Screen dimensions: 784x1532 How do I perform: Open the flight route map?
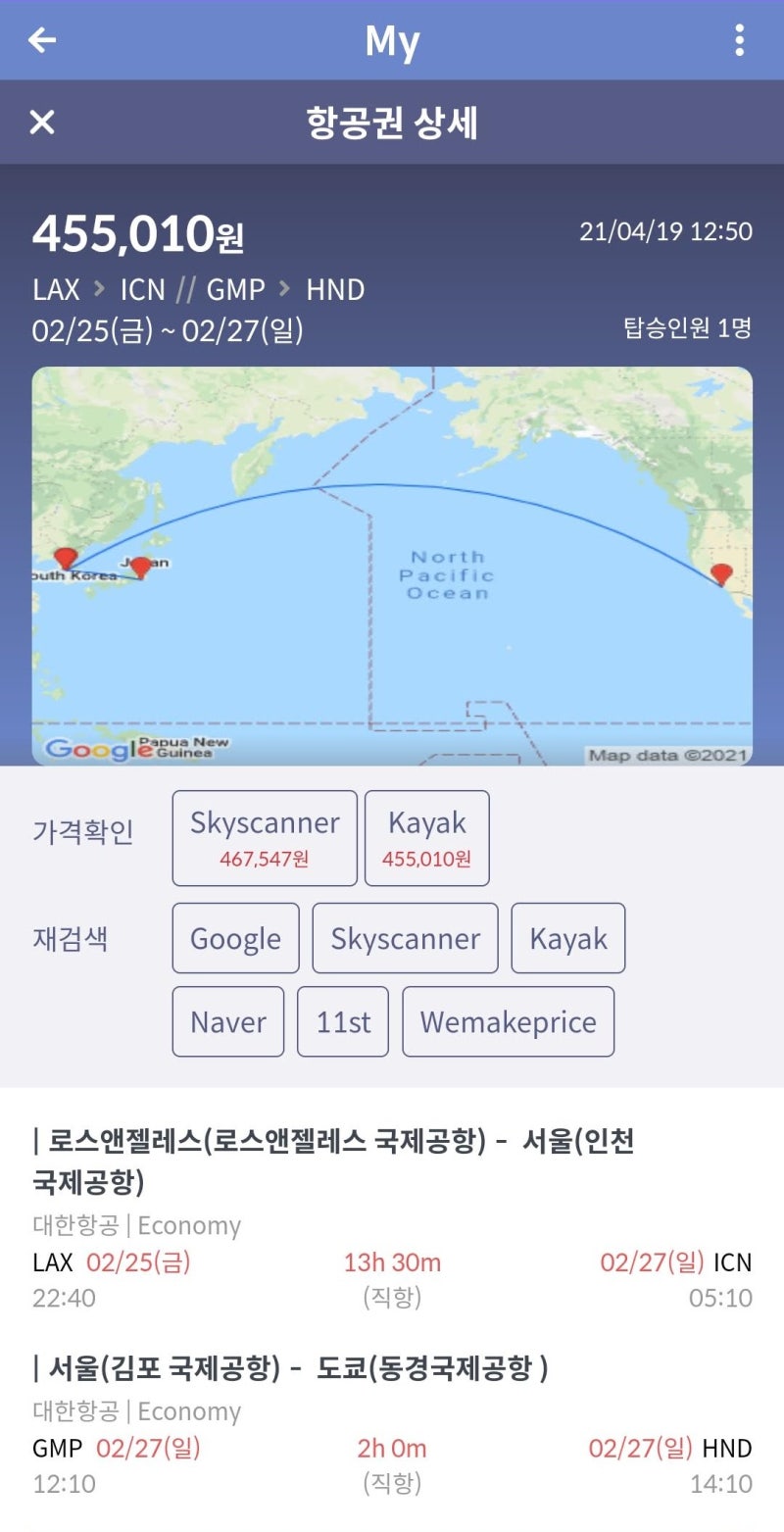coord(392,566)
